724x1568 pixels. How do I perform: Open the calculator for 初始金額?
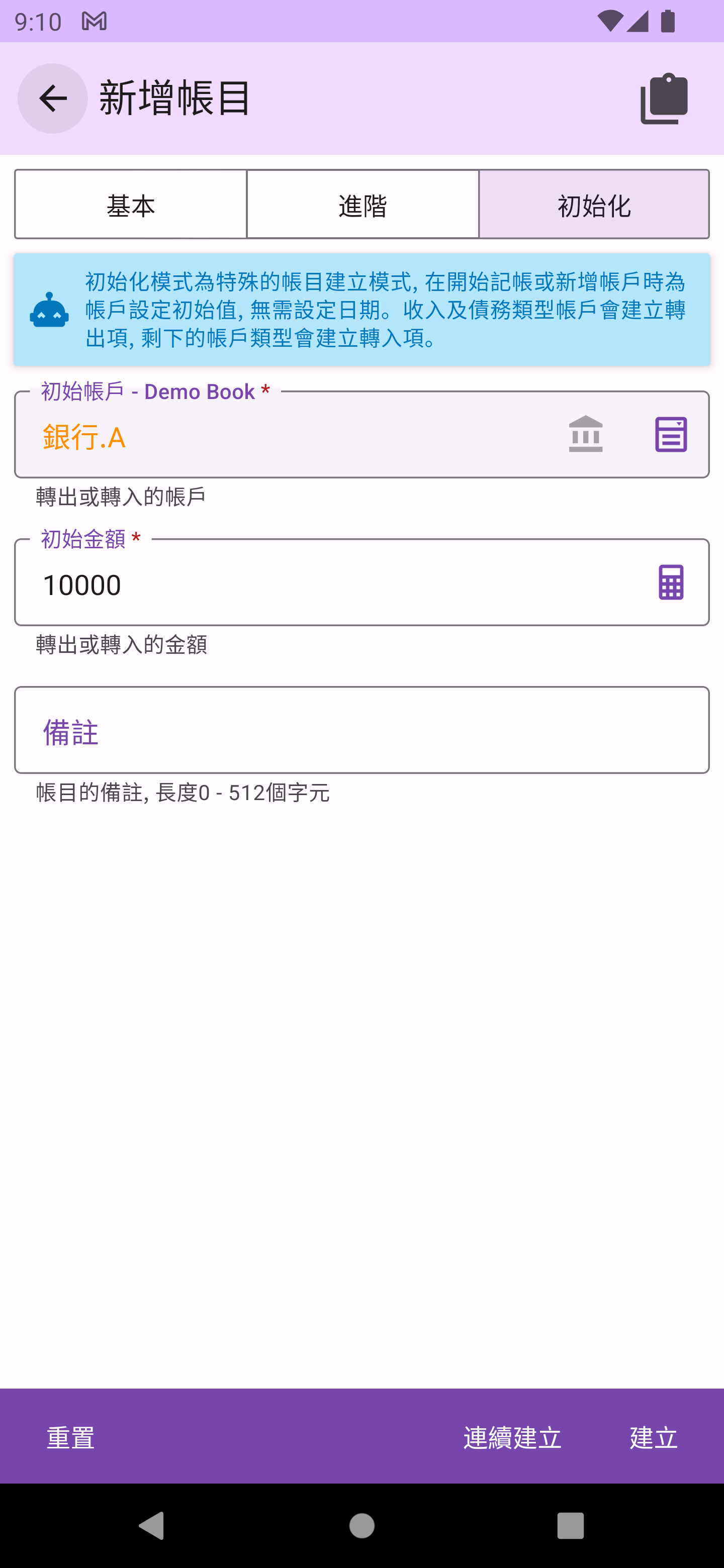point(670,582)
